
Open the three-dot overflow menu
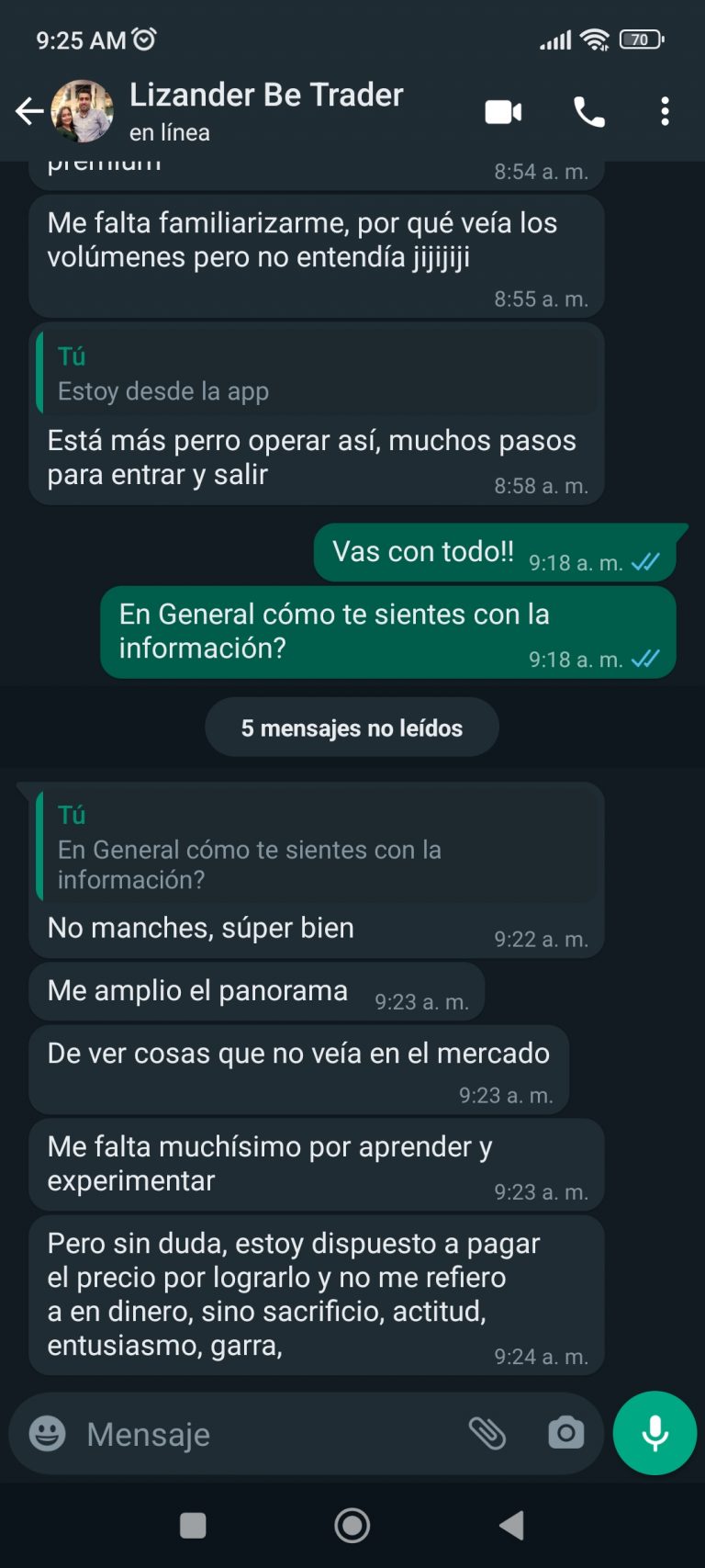click(665, 112)
